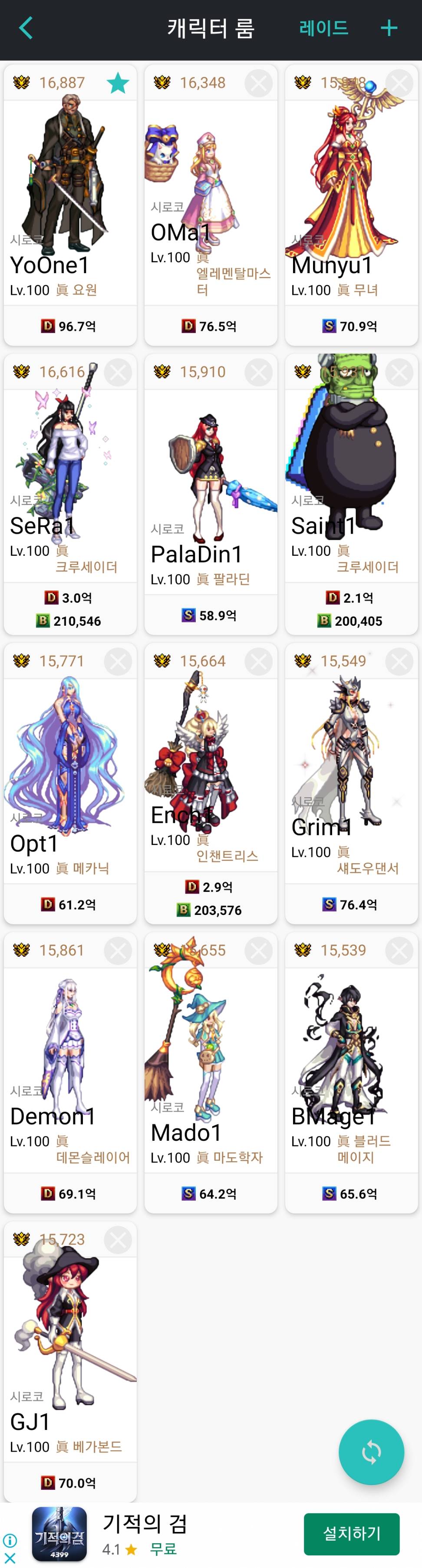The image size is (422, 1568).
Task: Remove the Ench1 character card
Action: (258, 661)
